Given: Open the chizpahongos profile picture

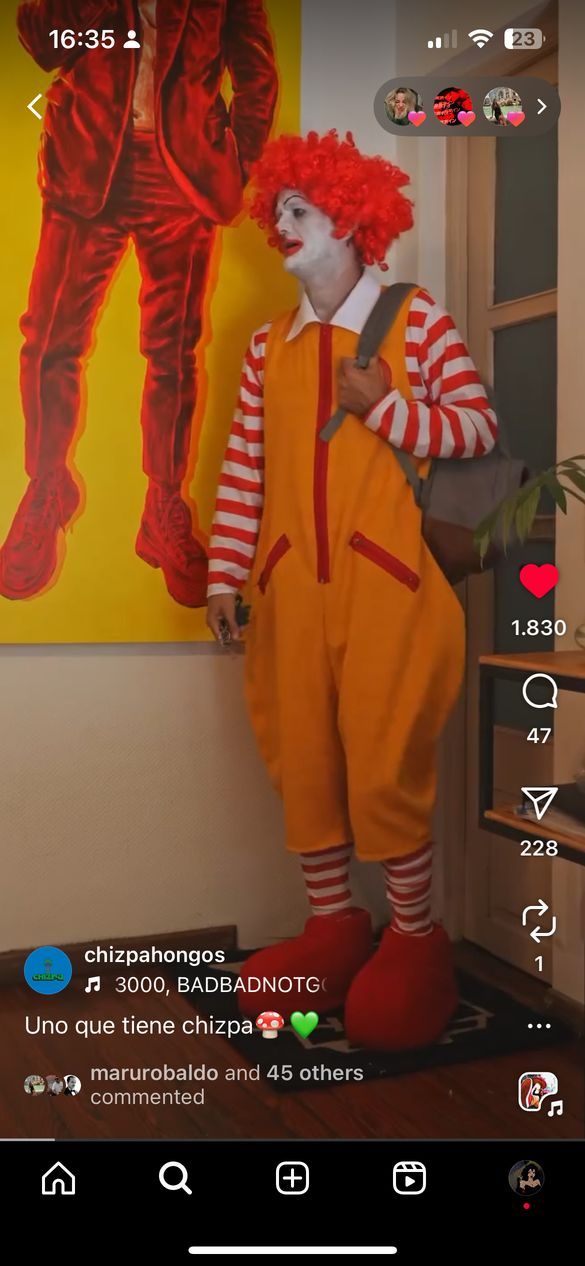Looking at the screenshot, I should pos(48,970).
